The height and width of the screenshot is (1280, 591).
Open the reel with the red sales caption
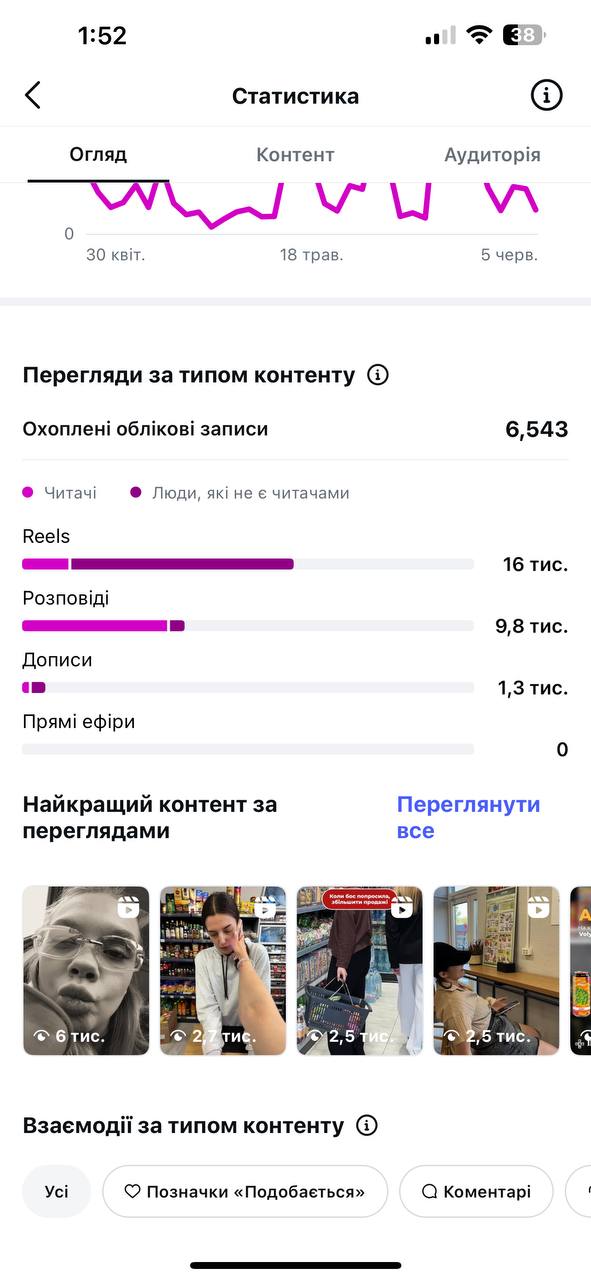pos(360,971)
